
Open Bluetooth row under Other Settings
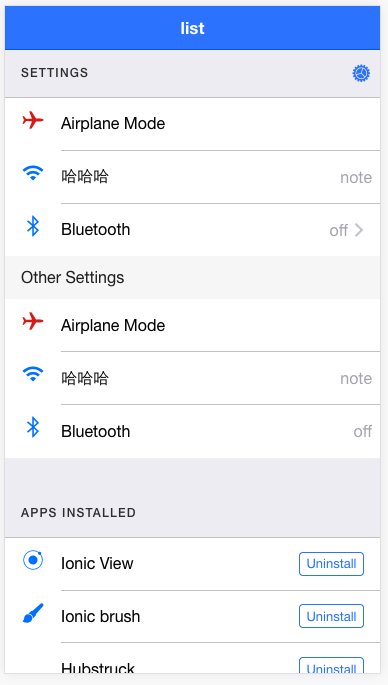(x=192, y=432)
